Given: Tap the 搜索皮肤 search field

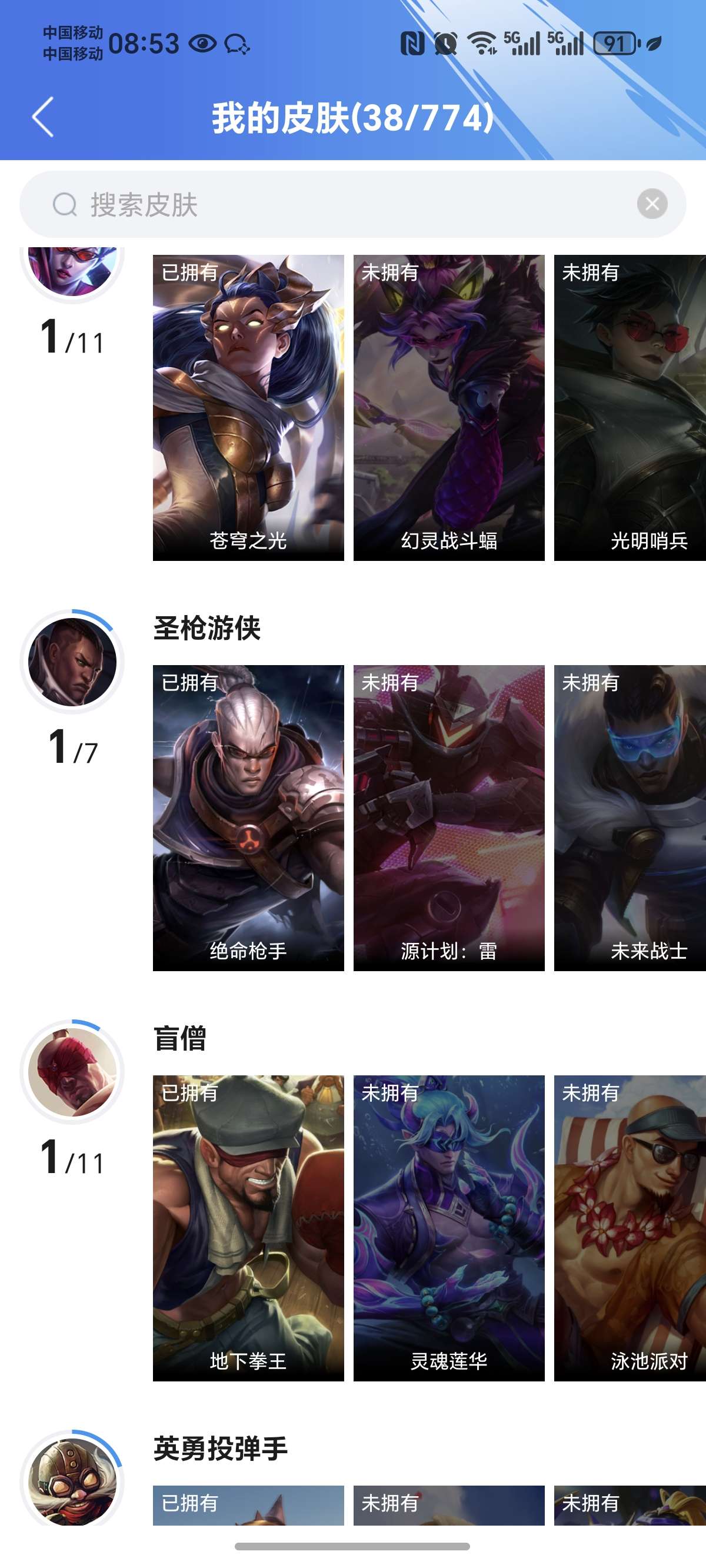Looking at the screenshot, I should tap(341, 204).
